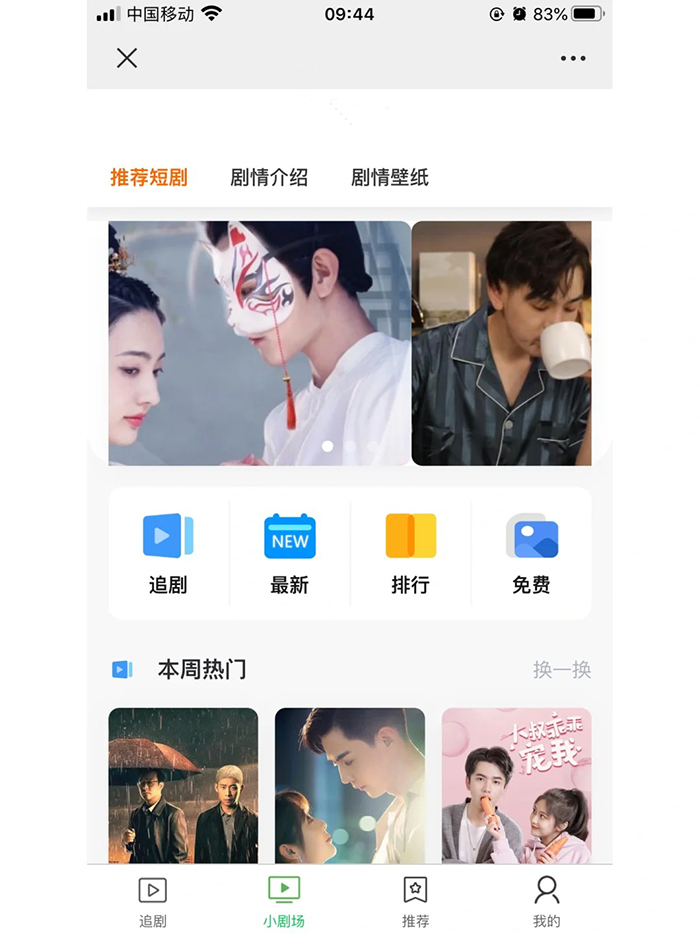Switch to the 小剧场 bottom tab

(x=284, y=900)
